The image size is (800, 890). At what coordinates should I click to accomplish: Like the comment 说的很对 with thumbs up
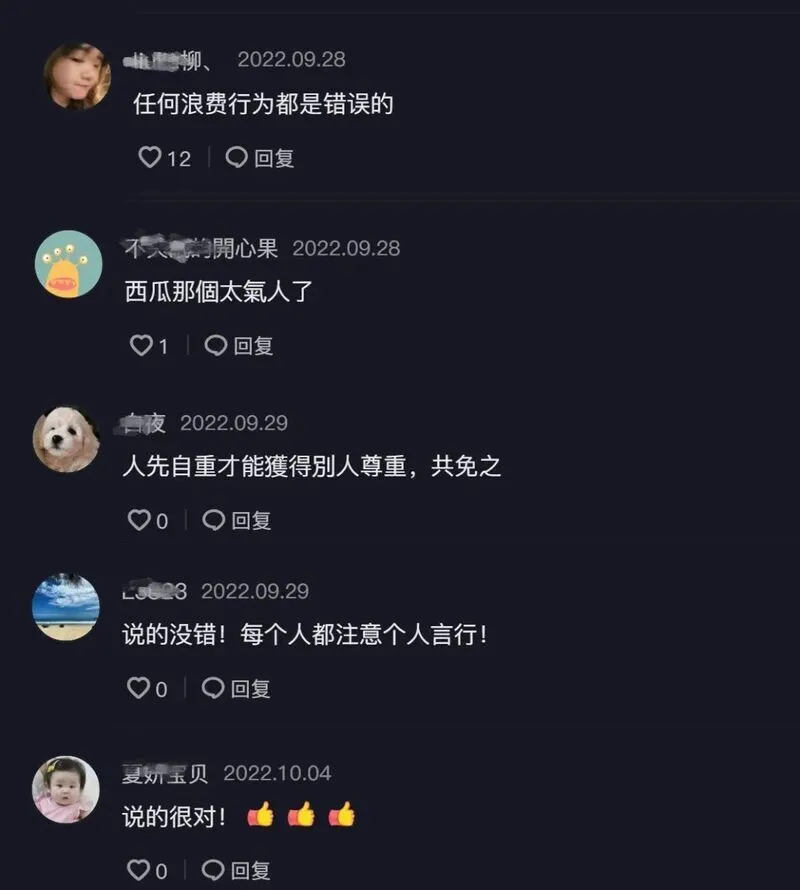pos(138,870)
